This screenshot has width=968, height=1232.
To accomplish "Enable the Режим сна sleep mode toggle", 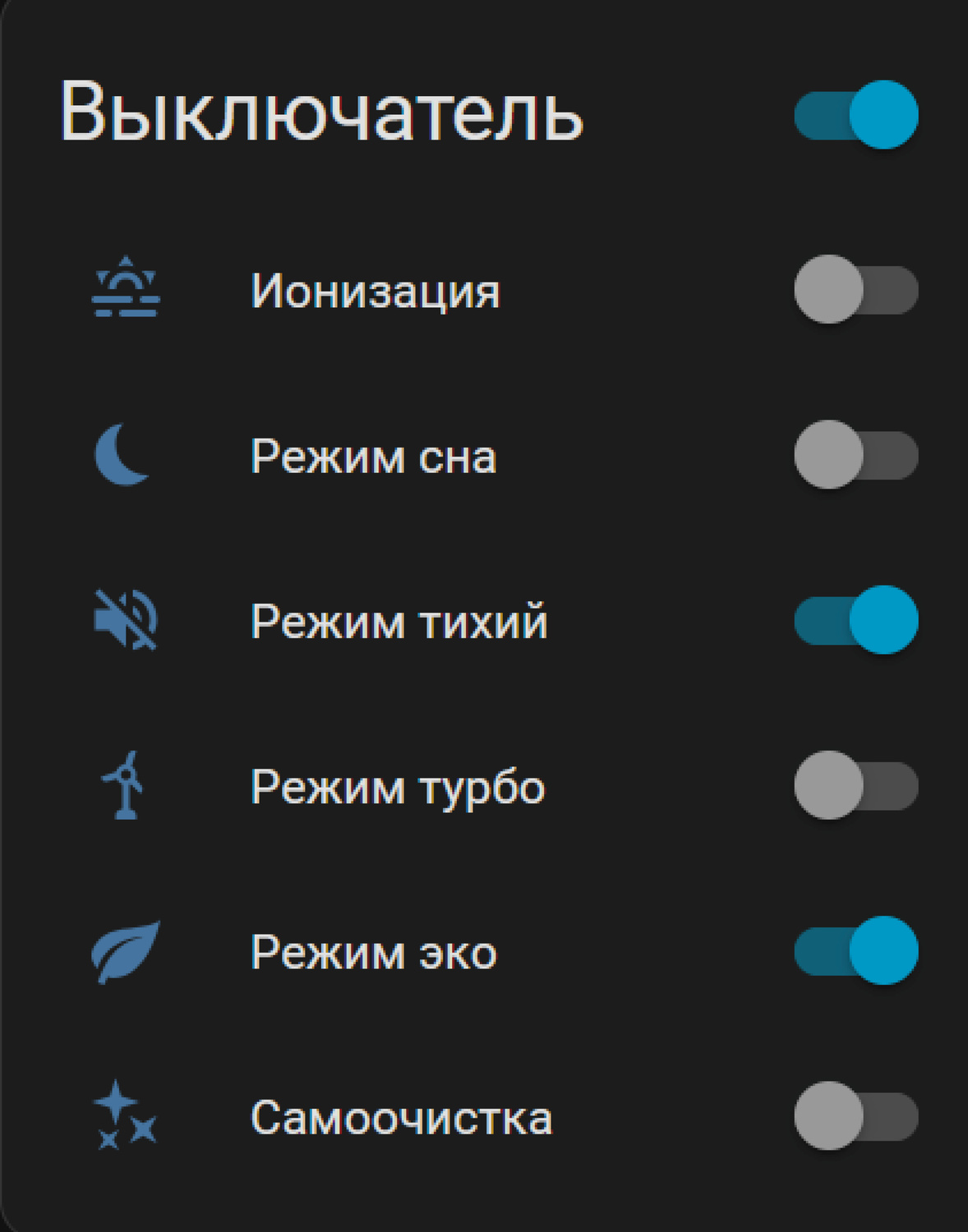I will (x=855, y=456).
